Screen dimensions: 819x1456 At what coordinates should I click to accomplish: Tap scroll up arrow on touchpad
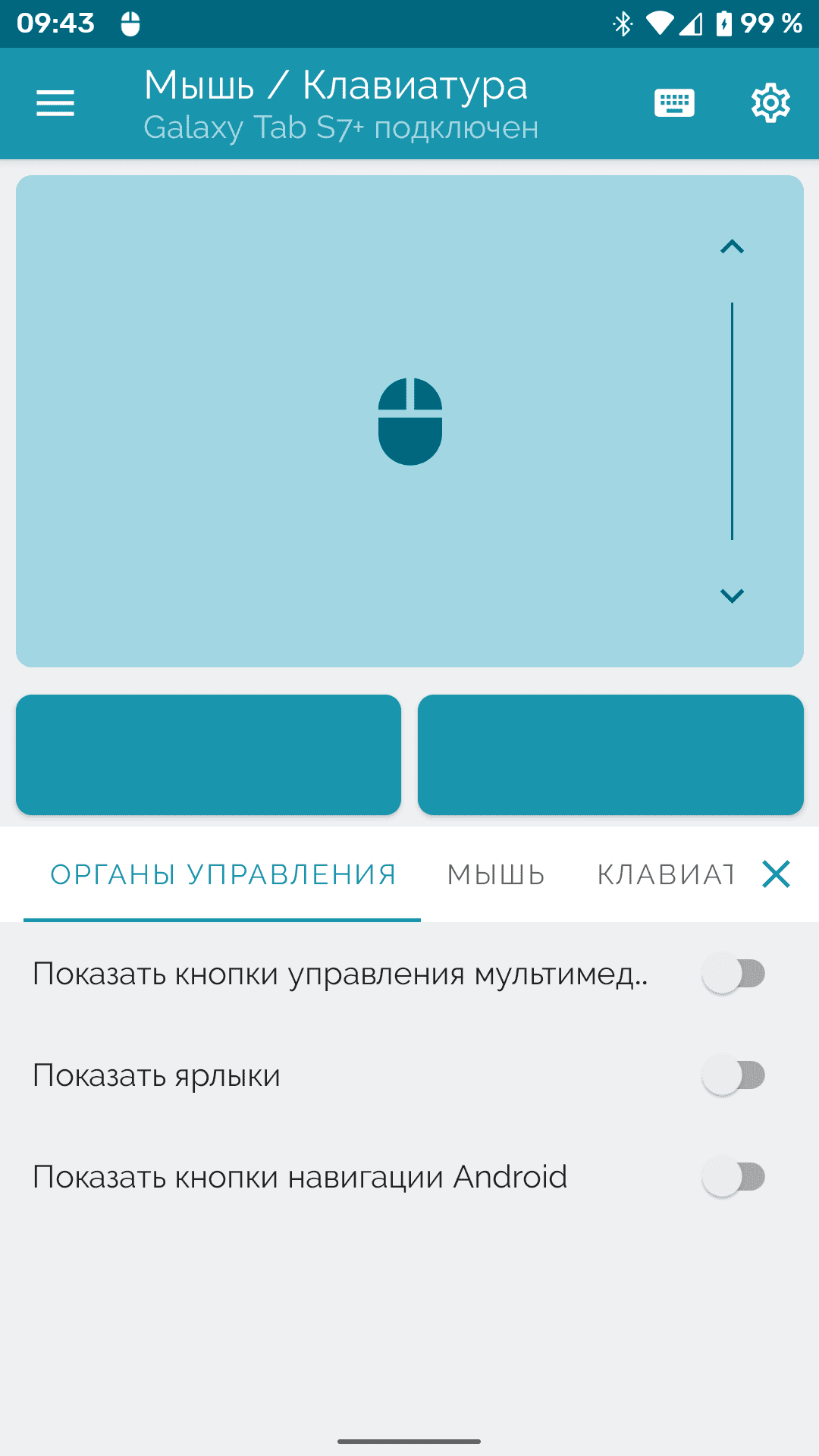732,246
